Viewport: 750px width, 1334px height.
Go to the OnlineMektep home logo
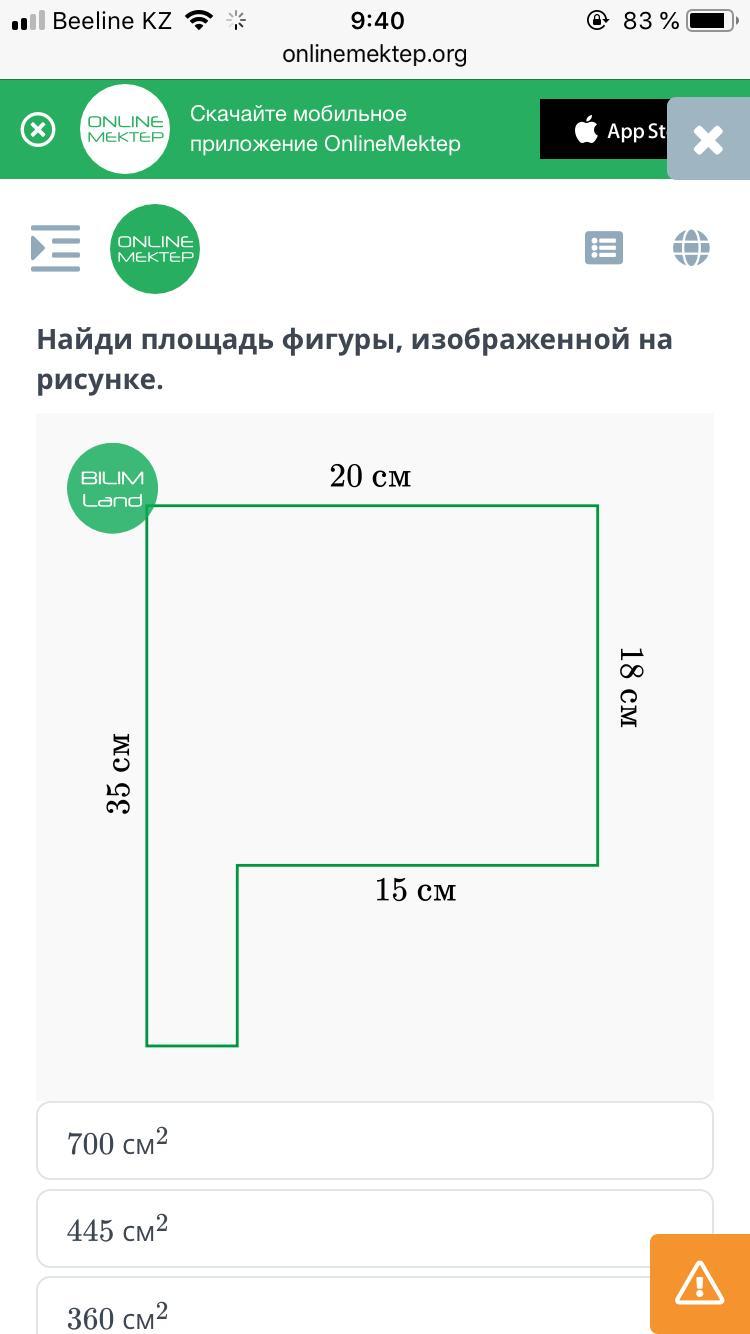155,249
